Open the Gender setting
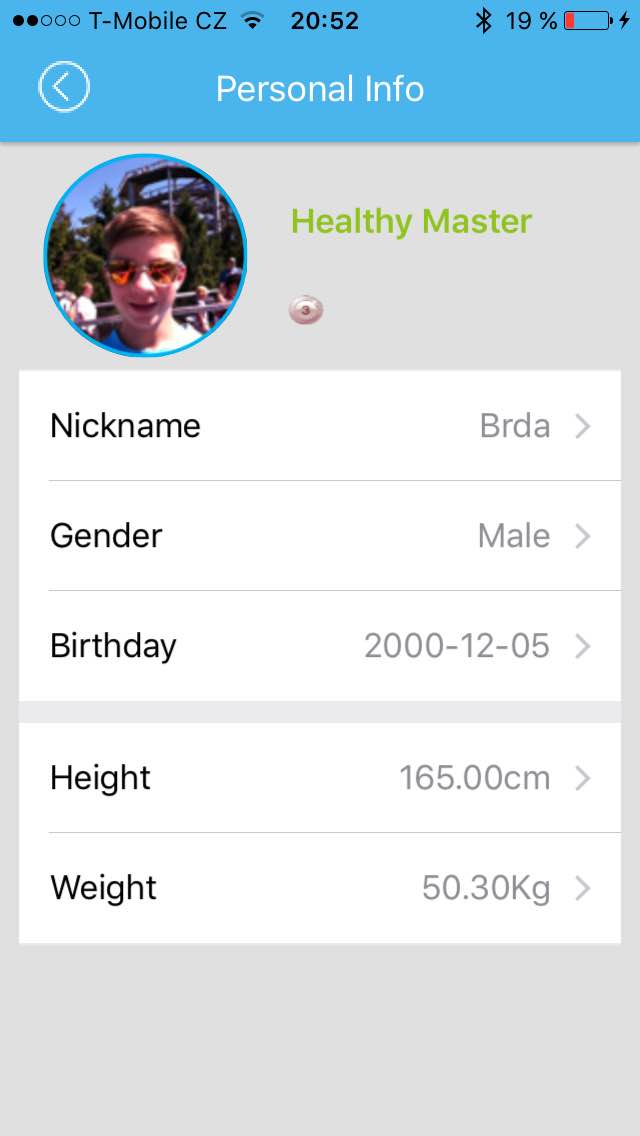The image size is (640, 1136). pyautogui.click(x=320, y=536)
